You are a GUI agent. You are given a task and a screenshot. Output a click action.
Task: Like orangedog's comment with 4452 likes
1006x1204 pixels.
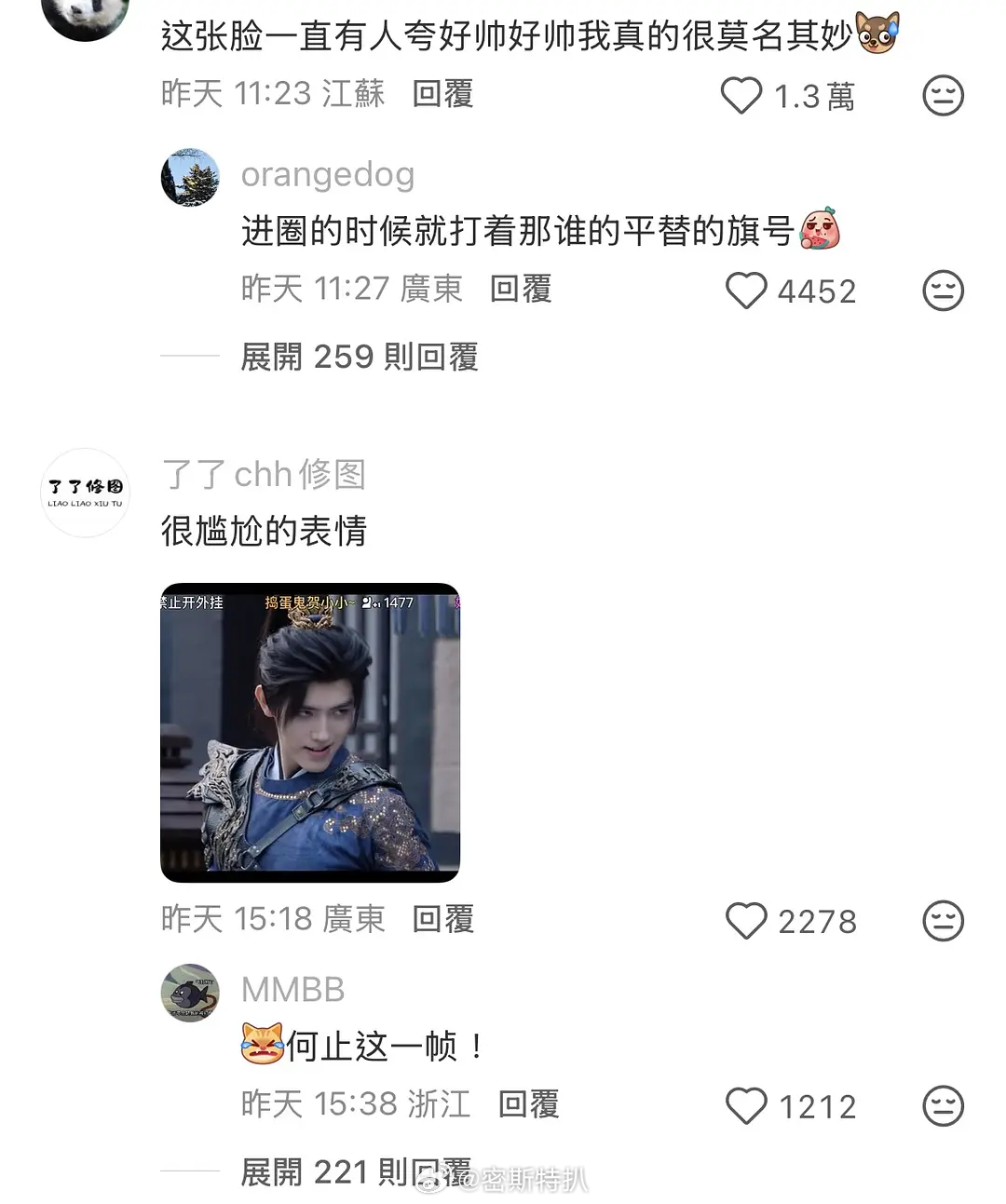pos(747,291)
